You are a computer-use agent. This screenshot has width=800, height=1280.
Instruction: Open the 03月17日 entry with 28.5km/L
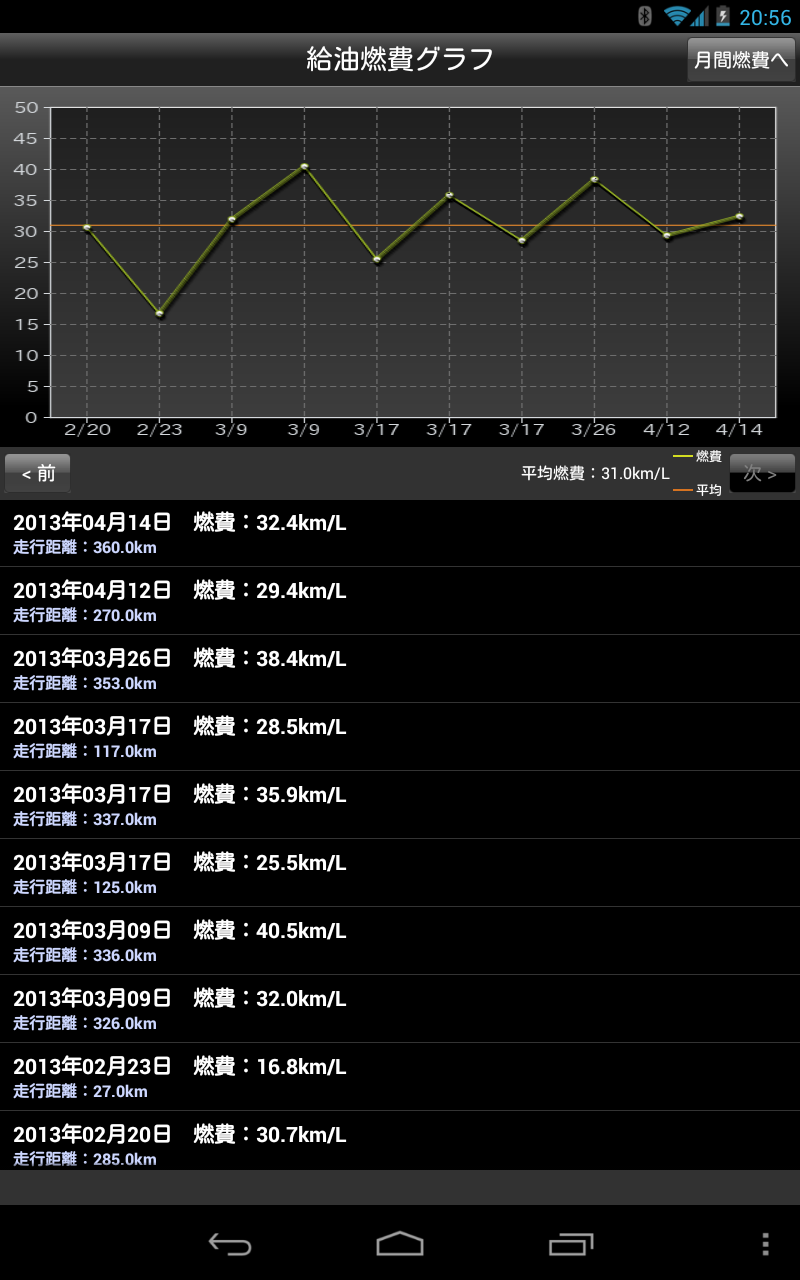[x=400, y=737]
